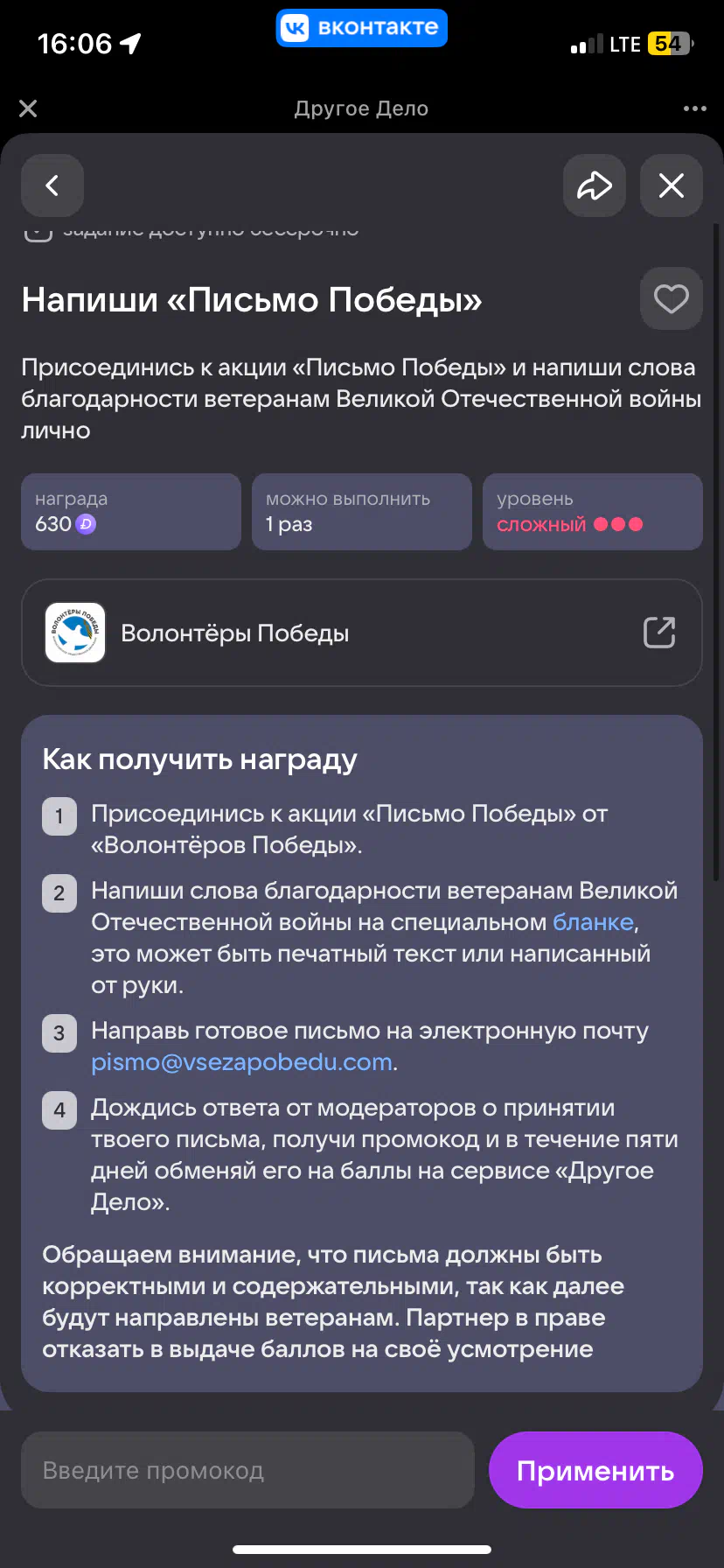The height and width of the screenshot is (1568, 724).
Task: Close the Другое Дело mini app
Action: click(x=28, y=108)
